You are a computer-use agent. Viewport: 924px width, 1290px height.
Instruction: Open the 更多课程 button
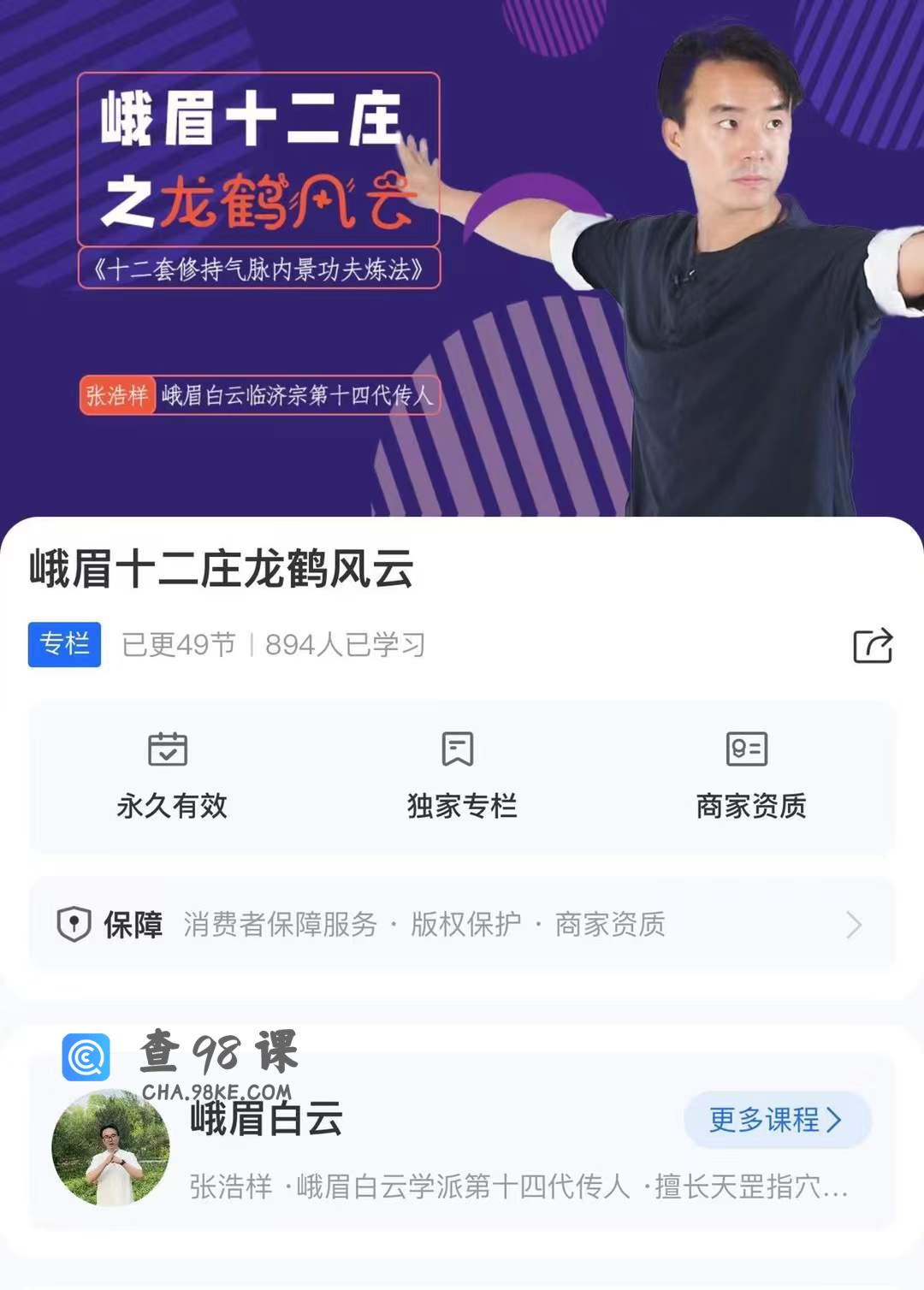click(x=777, y=1119)
